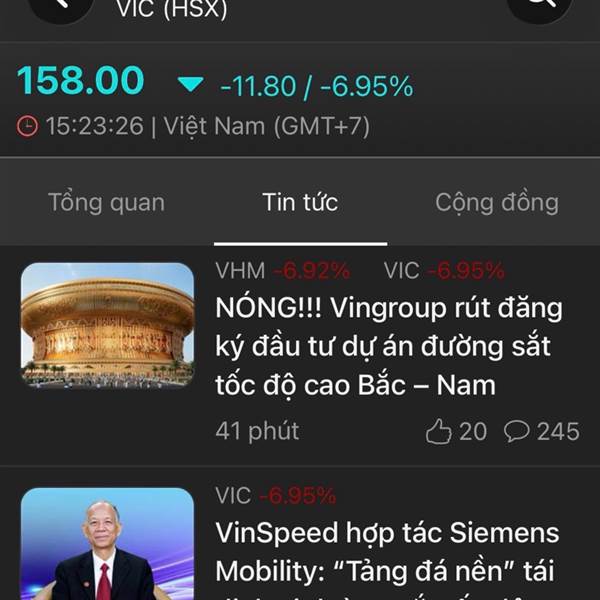Viewport: 600px width, 600px height.
Task: Switch to the Tổng quan tab
Action: point(106,202)
